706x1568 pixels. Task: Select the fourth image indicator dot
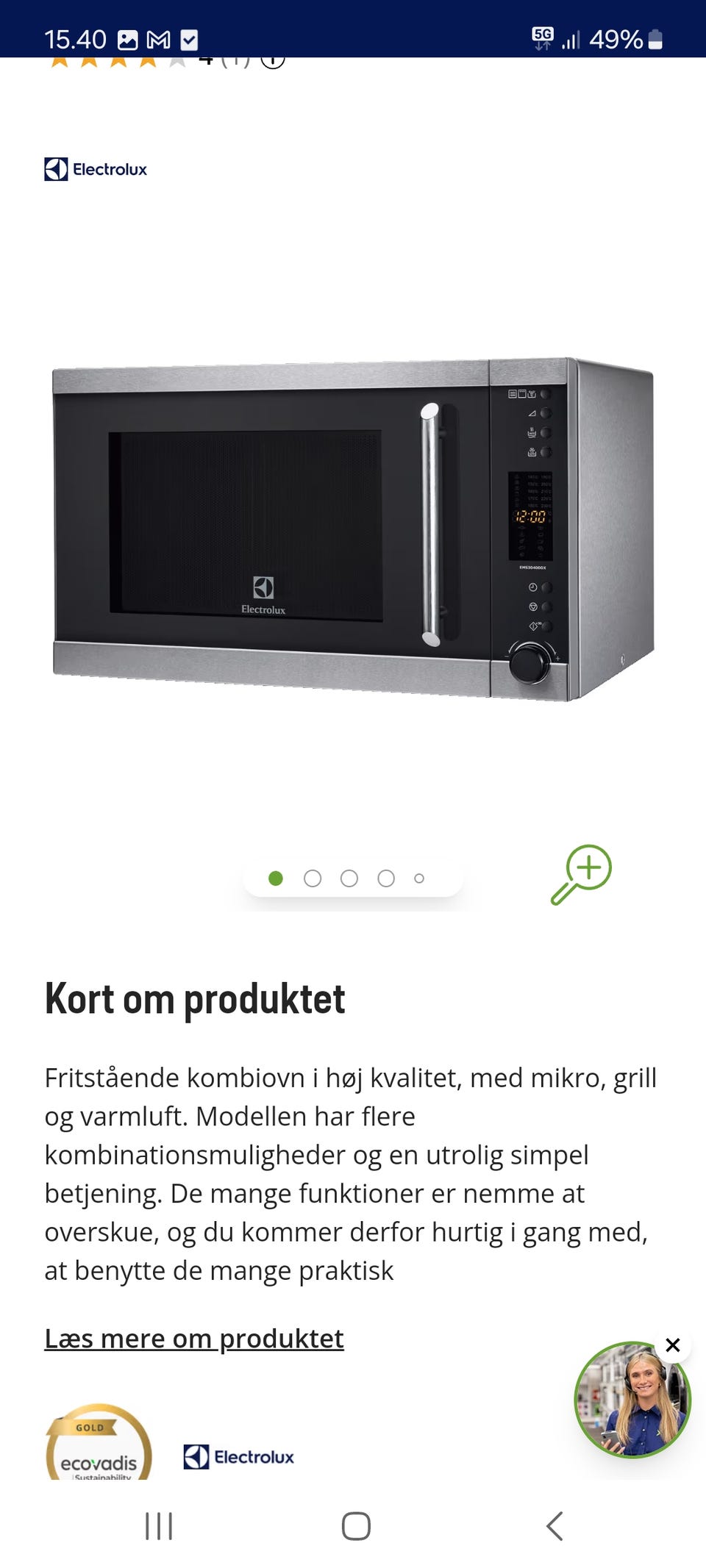tap(386, 878)
